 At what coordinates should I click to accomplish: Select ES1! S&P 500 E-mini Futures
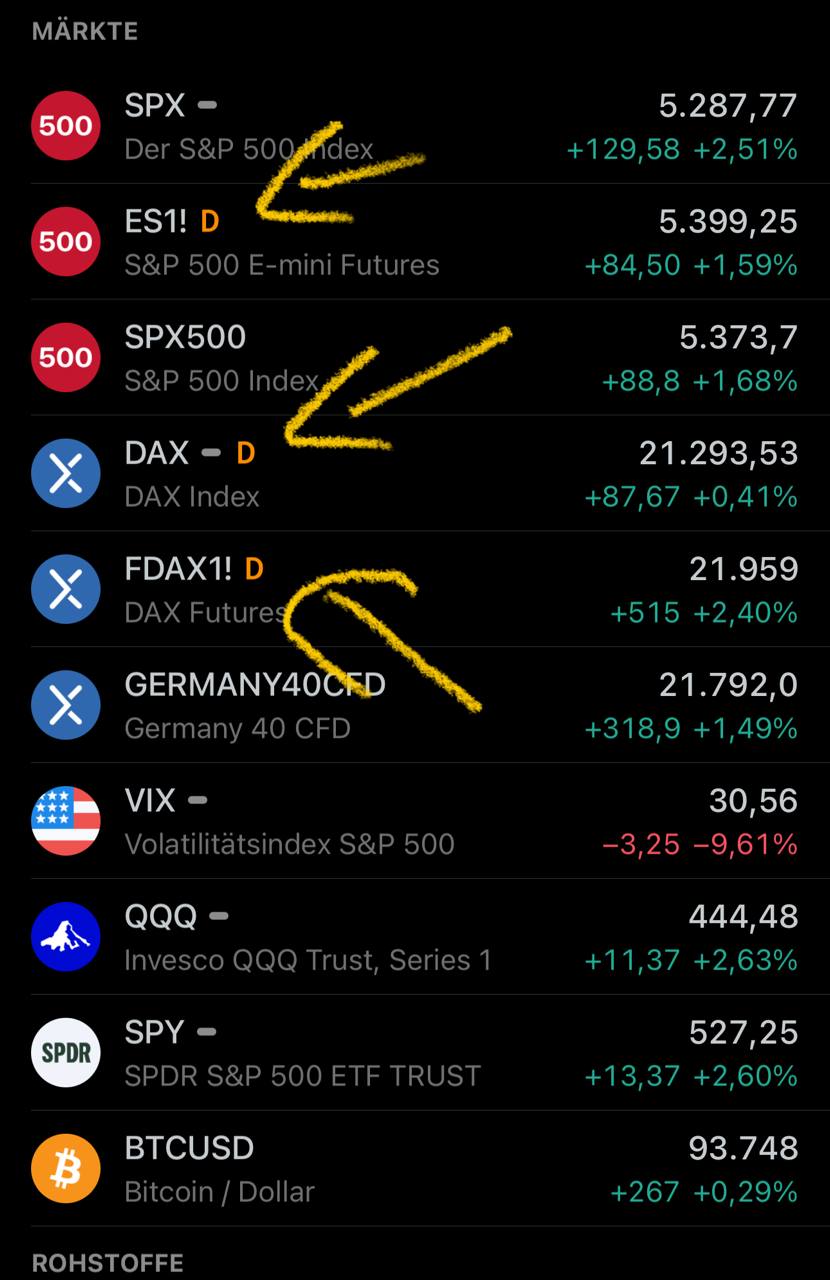[414, 242]
